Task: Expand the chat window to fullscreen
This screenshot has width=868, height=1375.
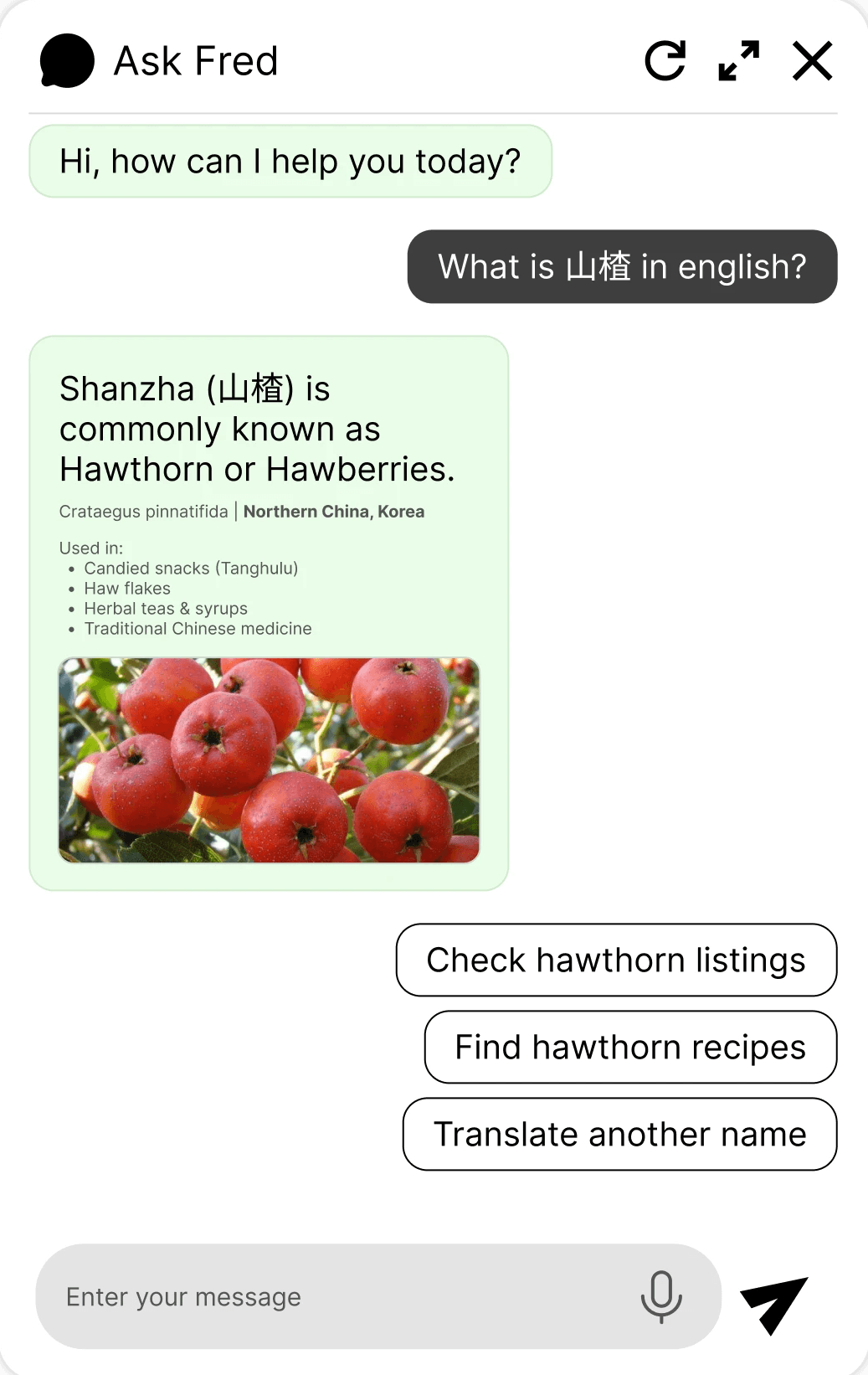Action: pos(739,61)
